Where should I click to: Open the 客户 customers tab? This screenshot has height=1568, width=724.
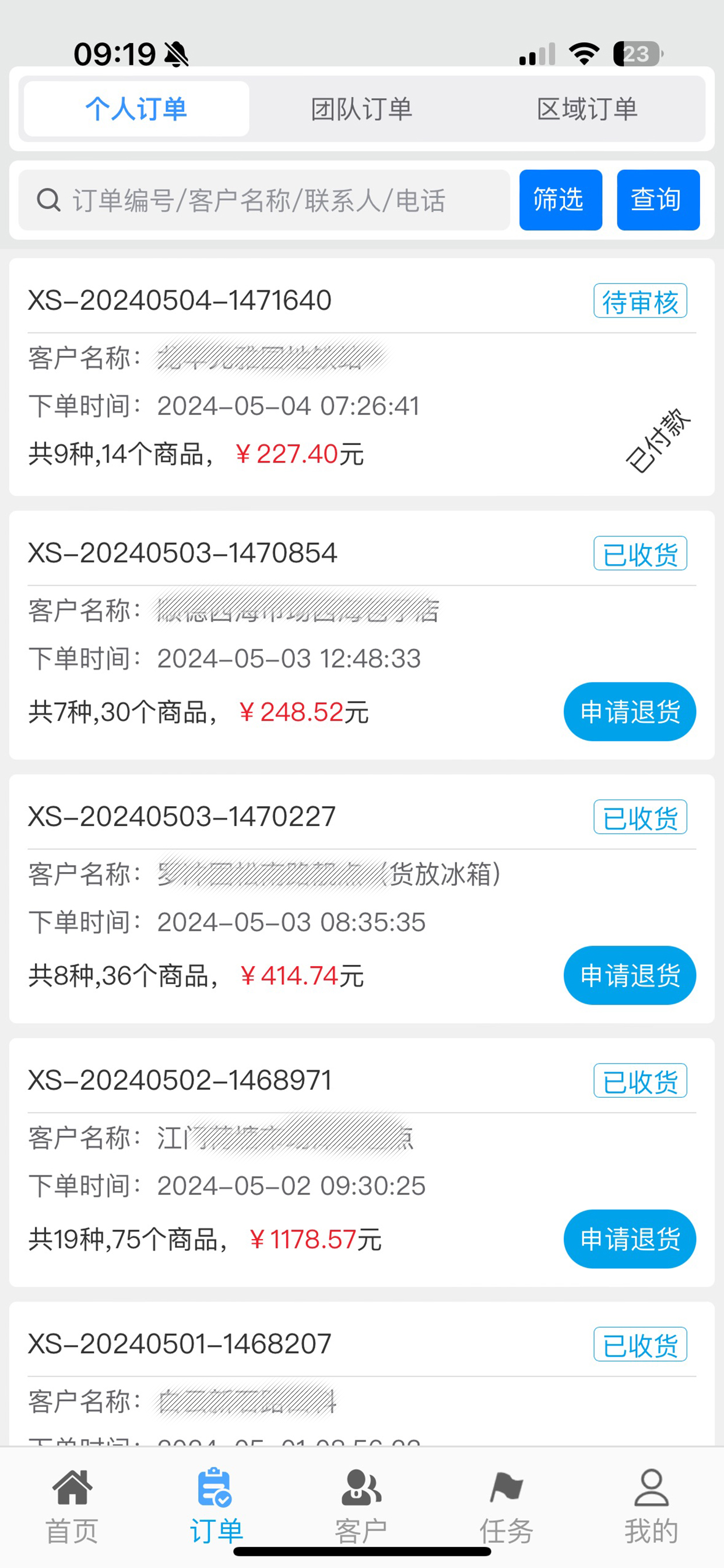(x=361, y=1507)
